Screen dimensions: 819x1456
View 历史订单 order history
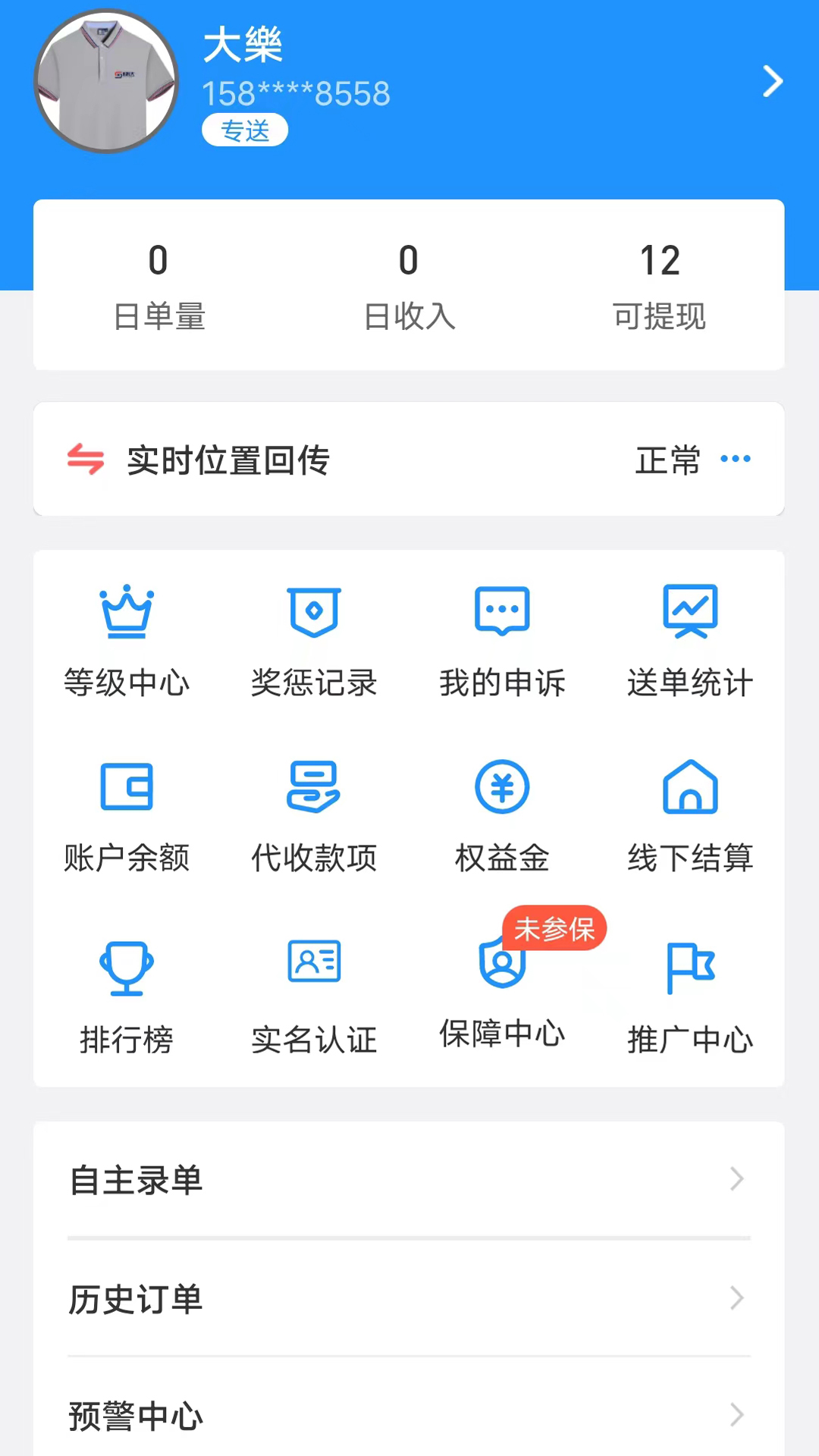click(x=409, y=1298)
